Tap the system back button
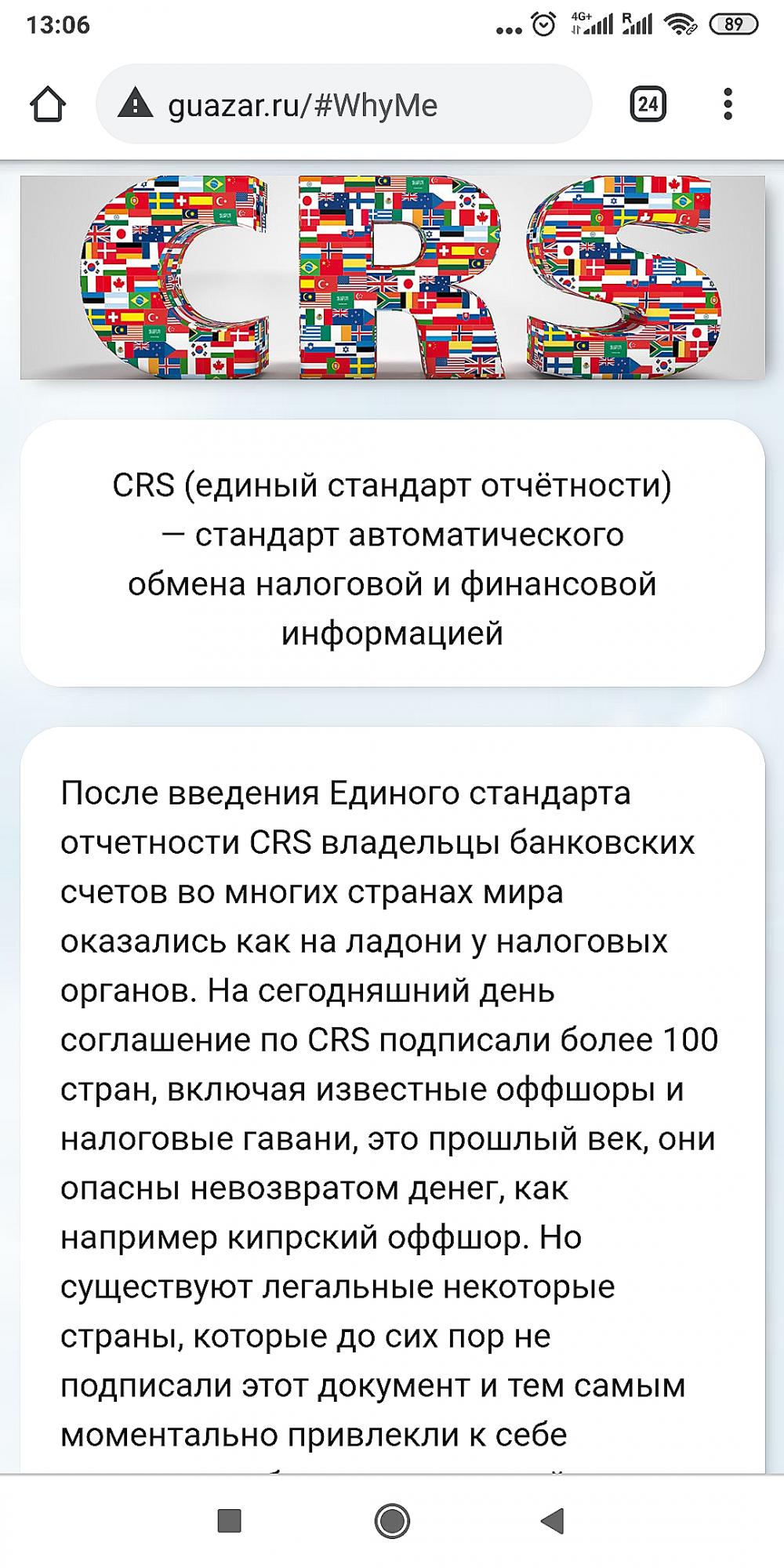 (553, 1521)
